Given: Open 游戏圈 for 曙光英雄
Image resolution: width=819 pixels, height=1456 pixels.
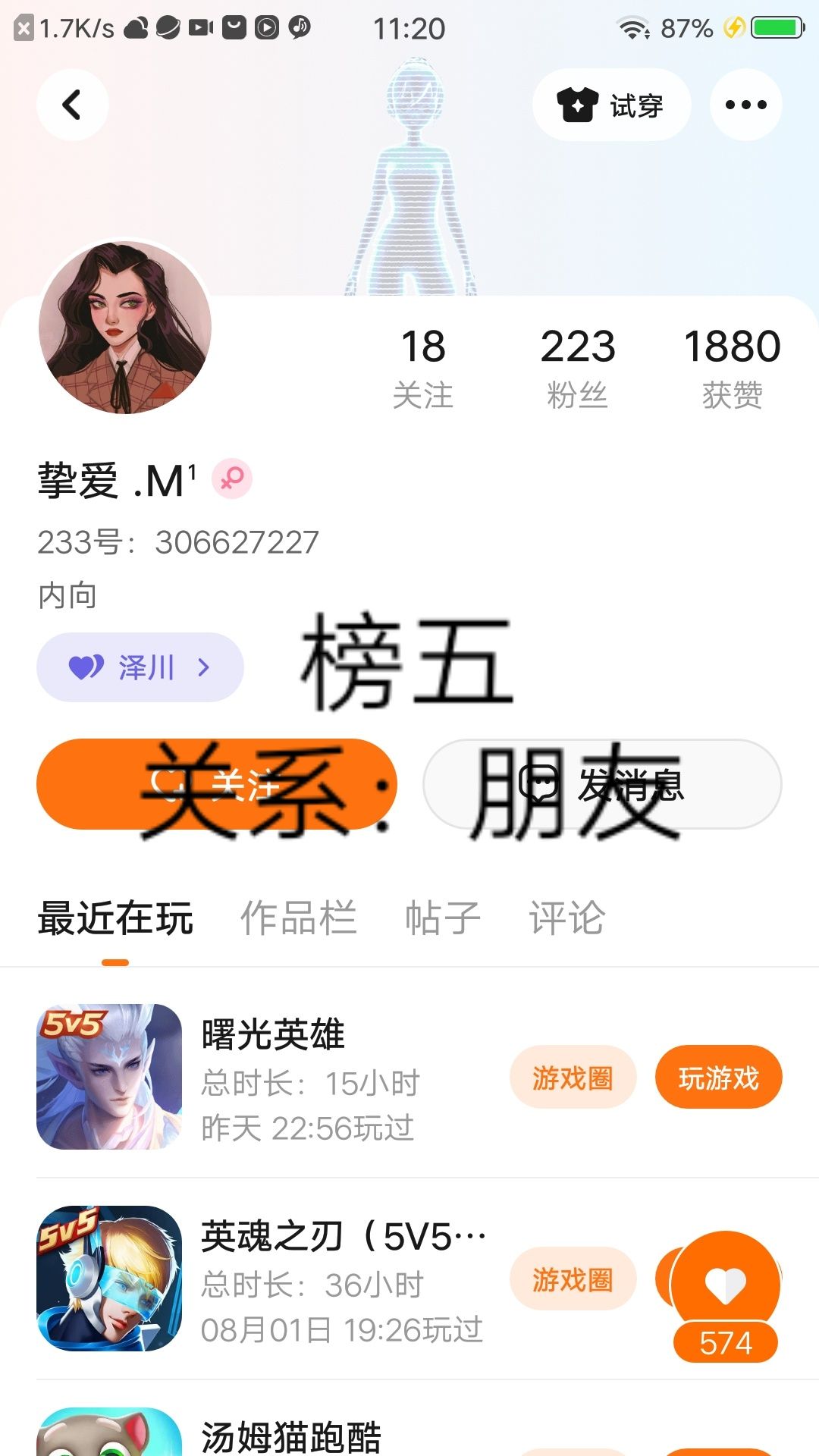Looking at the screenshot, I should 573,1078.
